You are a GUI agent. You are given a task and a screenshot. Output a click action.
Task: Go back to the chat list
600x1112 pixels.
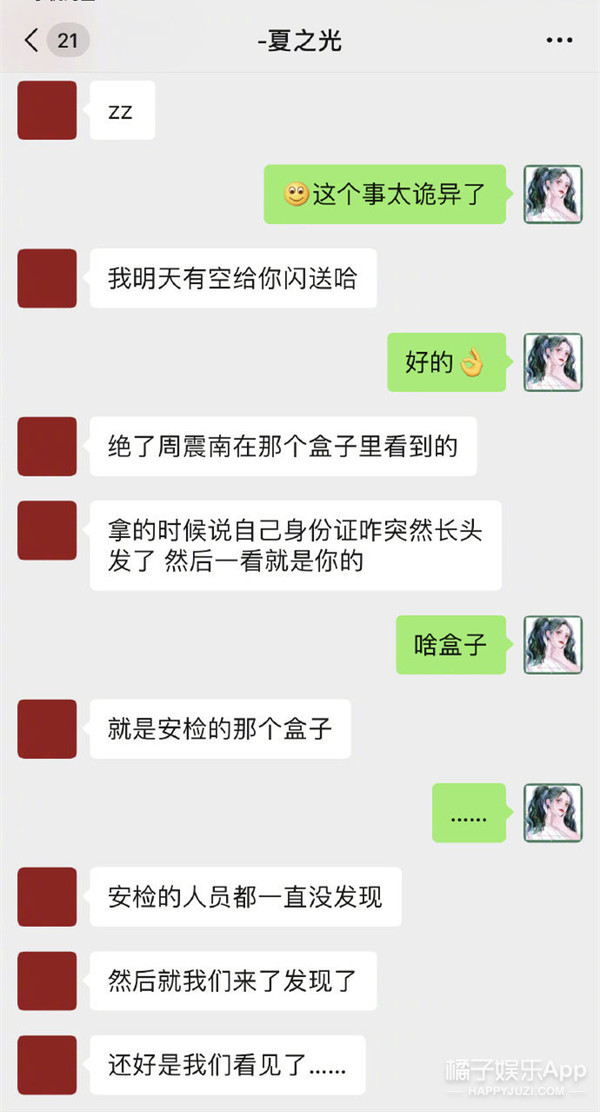[33, 41]
